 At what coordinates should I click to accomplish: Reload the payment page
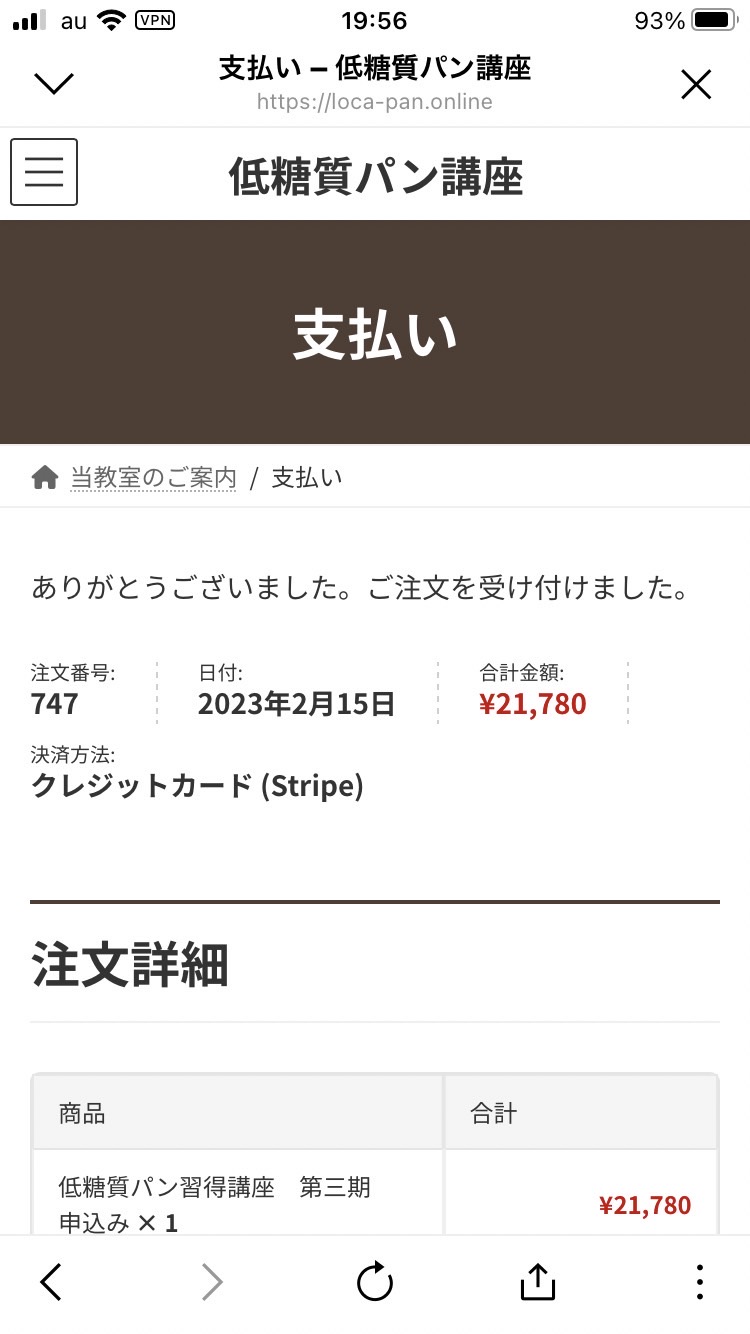pos(375,1281)
